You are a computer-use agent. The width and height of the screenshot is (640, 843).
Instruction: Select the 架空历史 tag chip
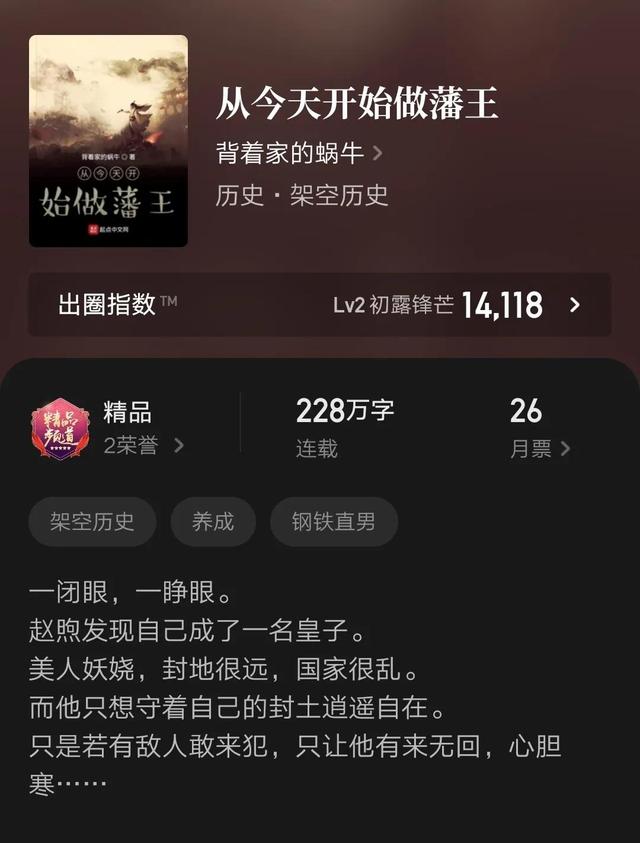(x=92, y=522)
